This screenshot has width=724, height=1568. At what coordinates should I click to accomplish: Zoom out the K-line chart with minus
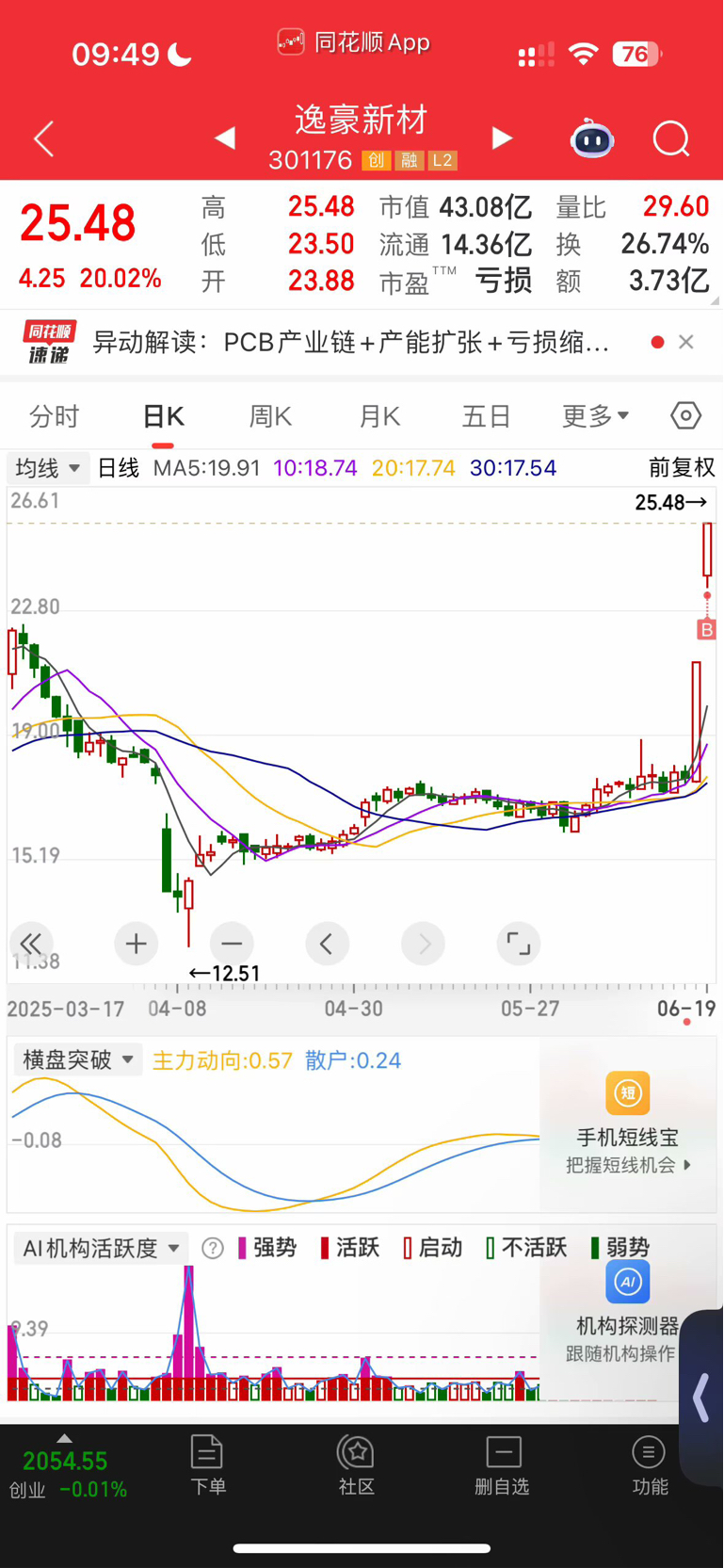tap(232, 944)
